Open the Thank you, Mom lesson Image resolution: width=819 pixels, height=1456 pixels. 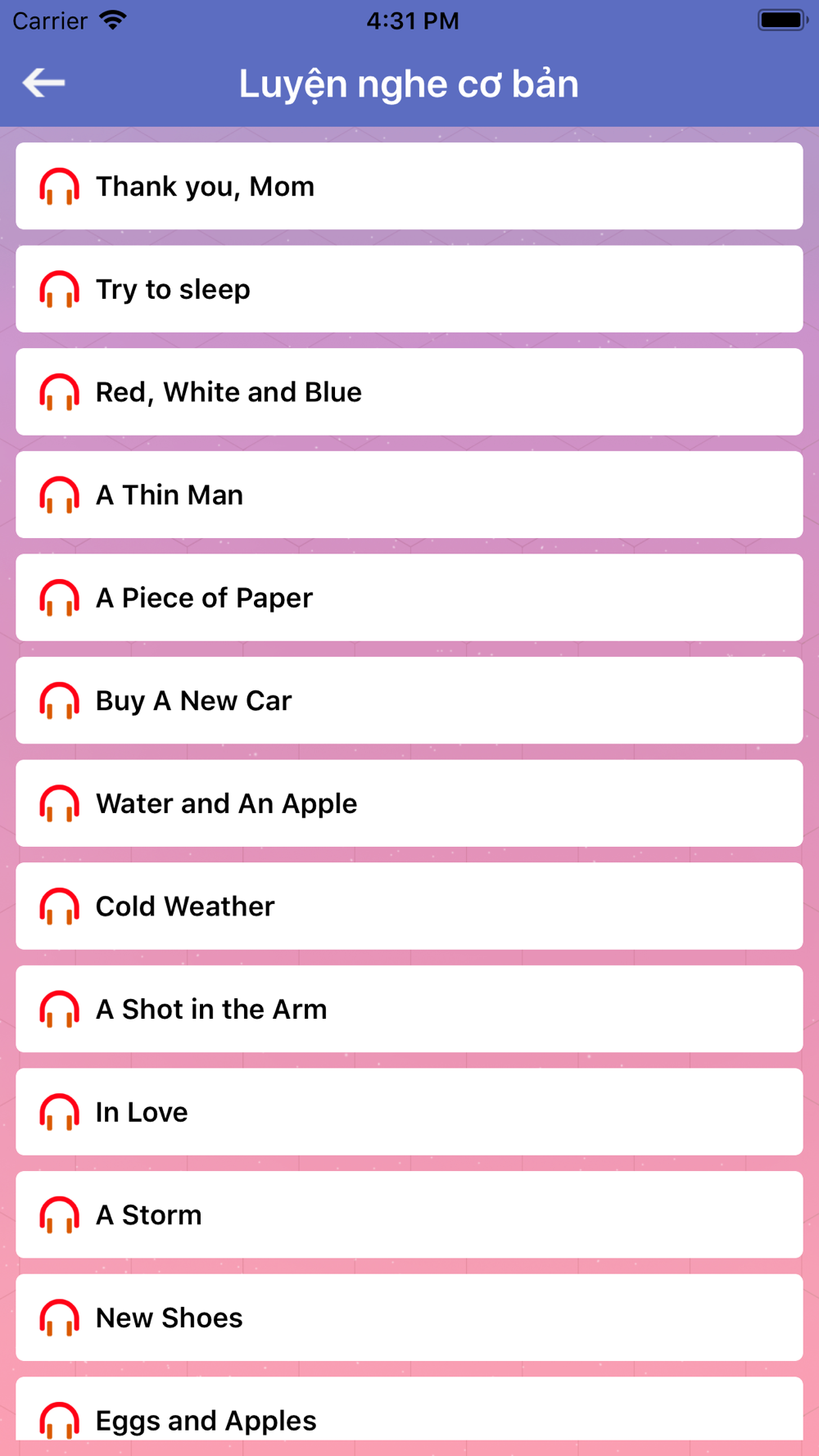(409, 186)
